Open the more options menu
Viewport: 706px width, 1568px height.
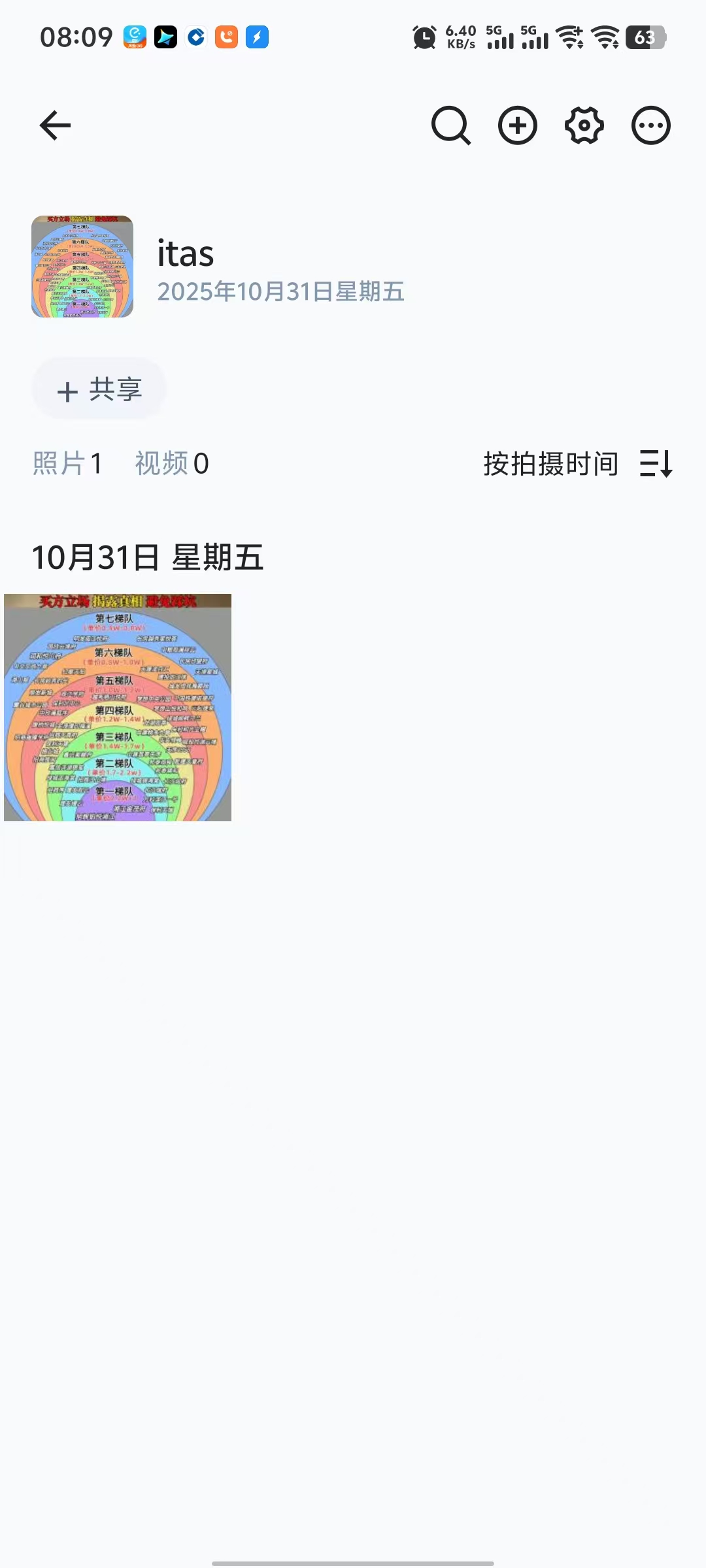tap(650, 125)
